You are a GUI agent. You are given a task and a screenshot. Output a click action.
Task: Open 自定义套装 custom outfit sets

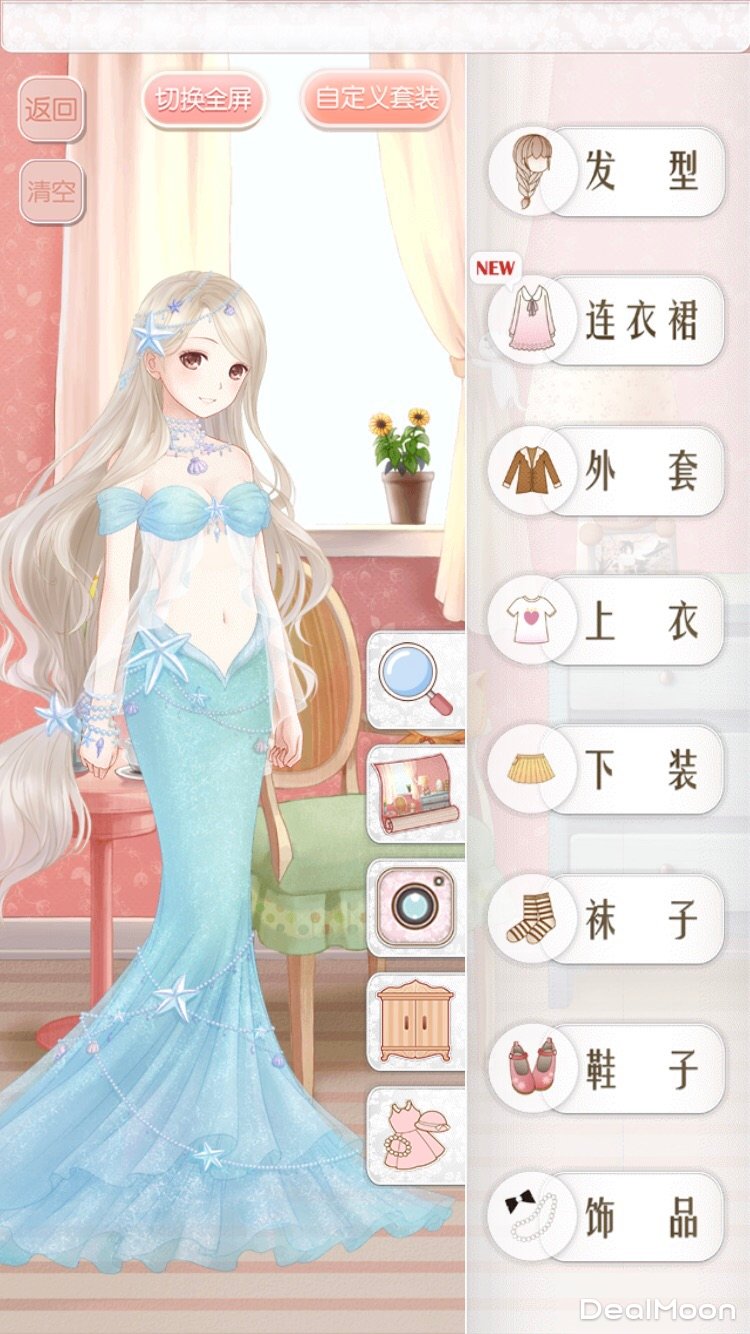tap(376, 99)
